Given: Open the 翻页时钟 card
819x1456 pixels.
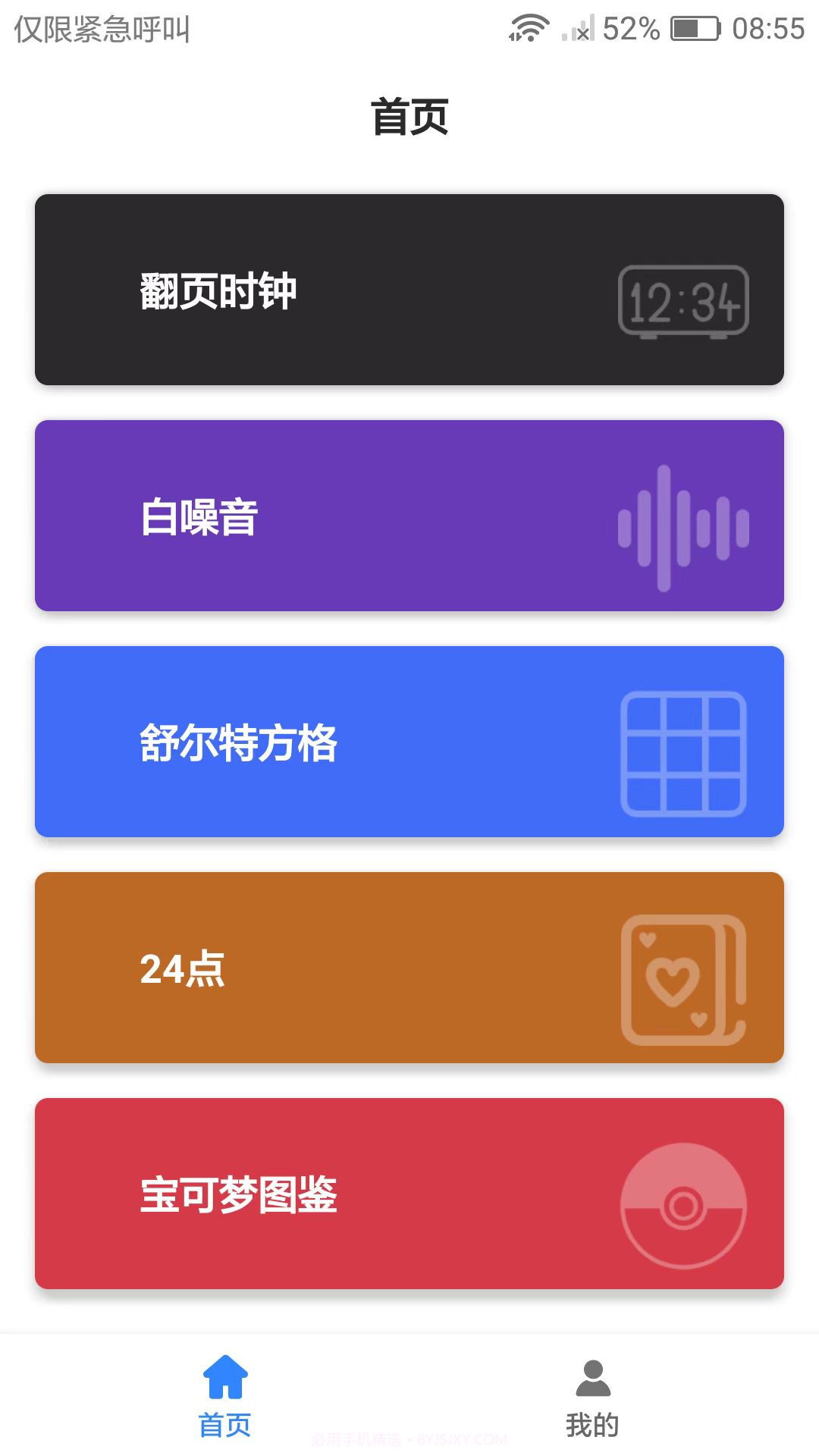Looking at the screenshot, I should (409, 288).
